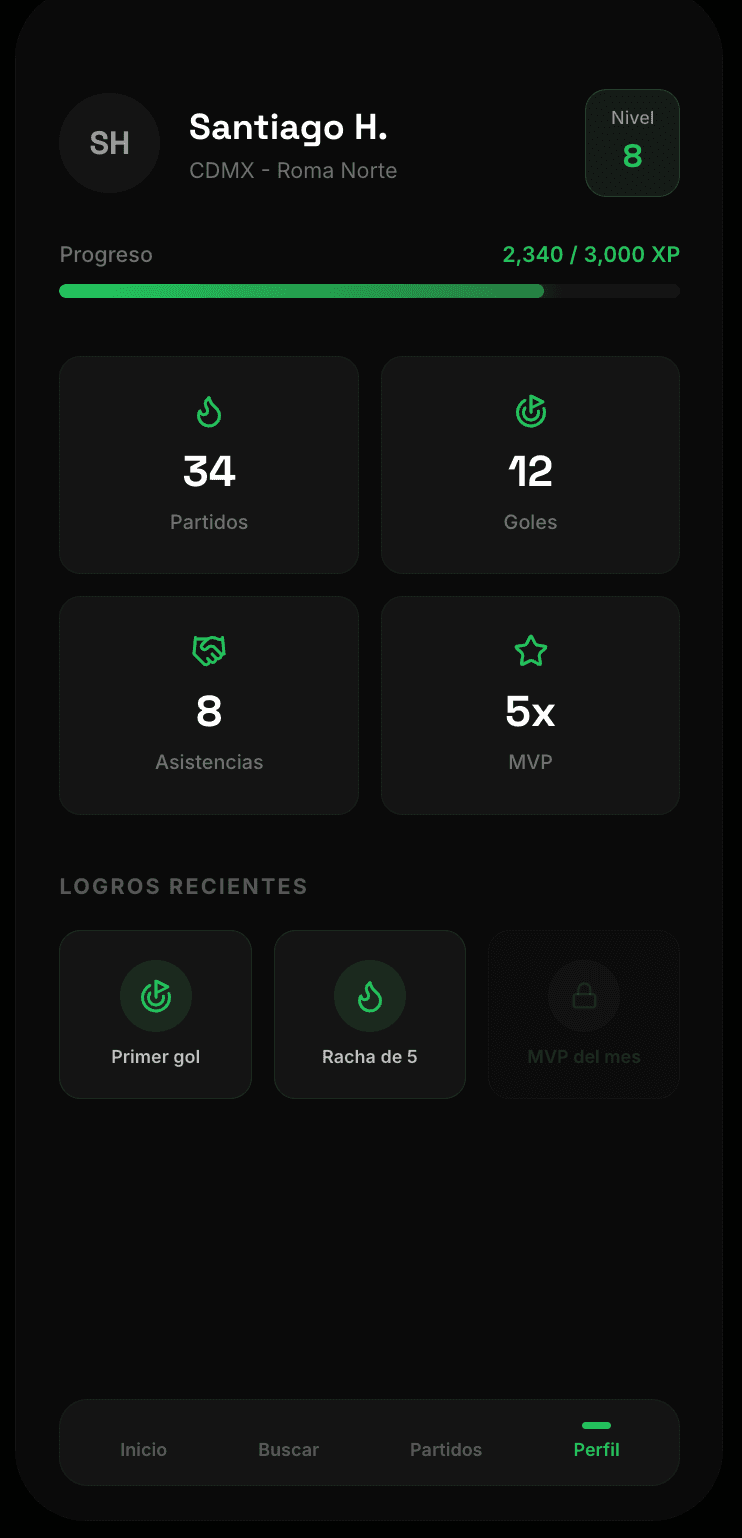Click the flame icon above Partidos count
The height and width of the screenshot is (1538, 742).
(x=208, y=410)
